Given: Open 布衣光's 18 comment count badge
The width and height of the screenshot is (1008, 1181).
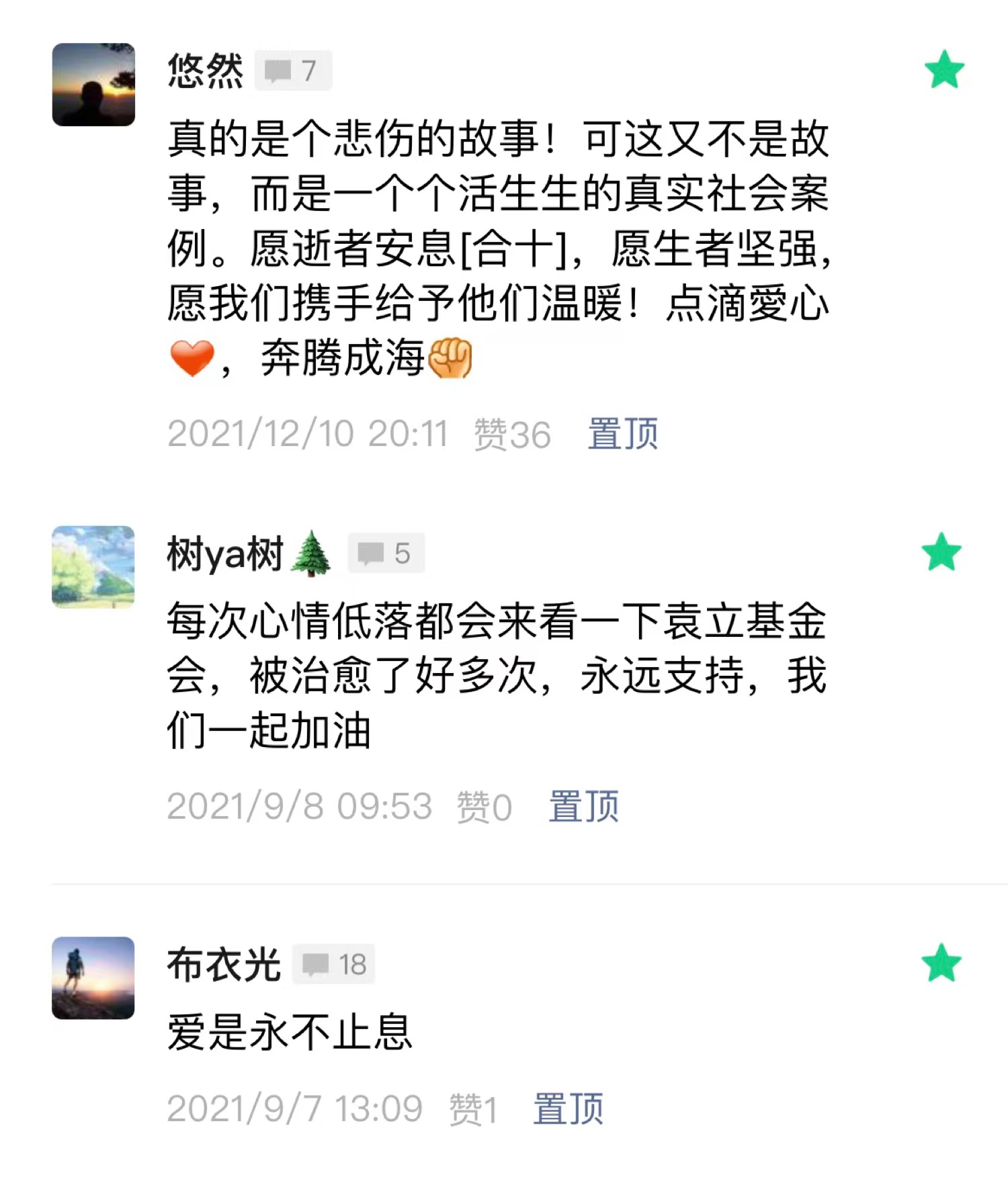Looking at the screenshot, I should [x=334, y=965].
